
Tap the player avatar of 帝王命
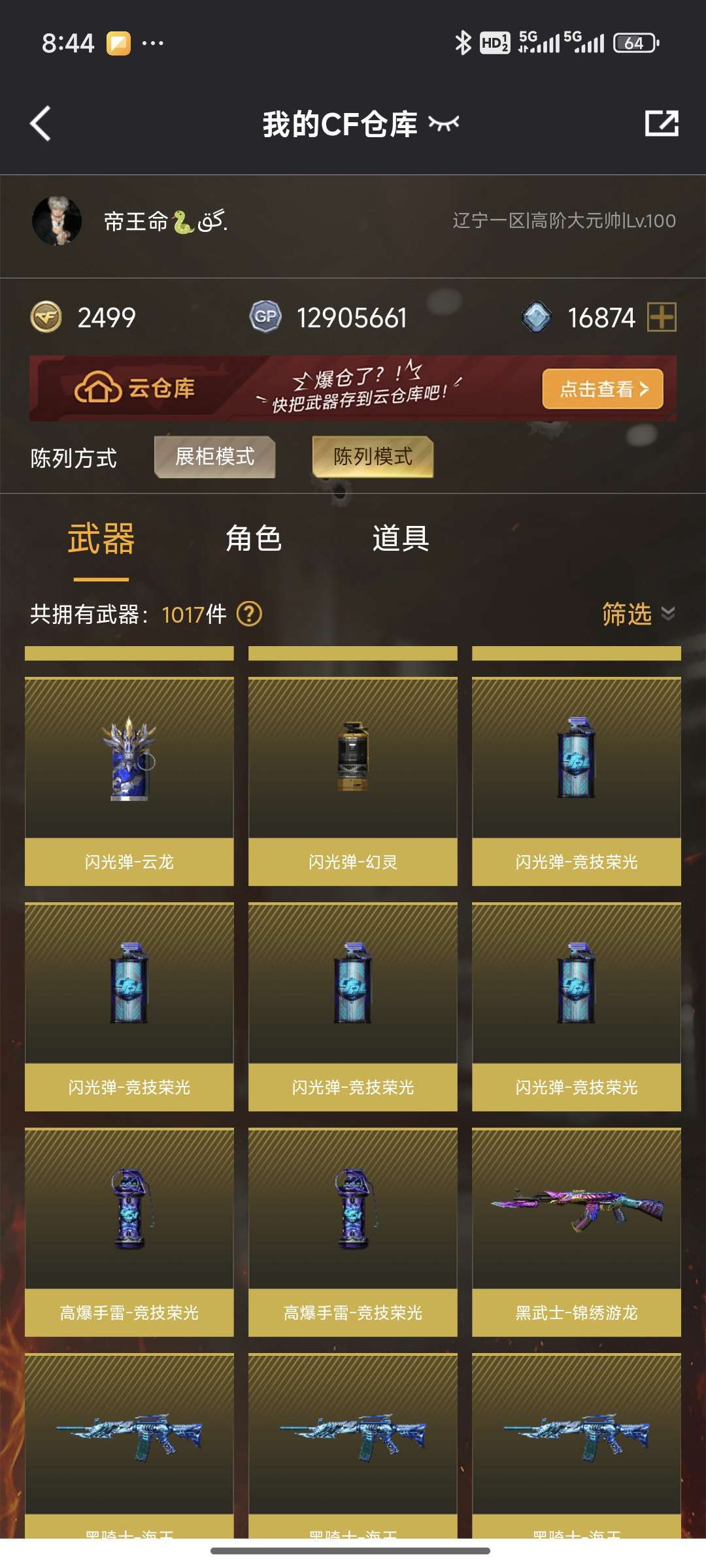tap(57, 221)
